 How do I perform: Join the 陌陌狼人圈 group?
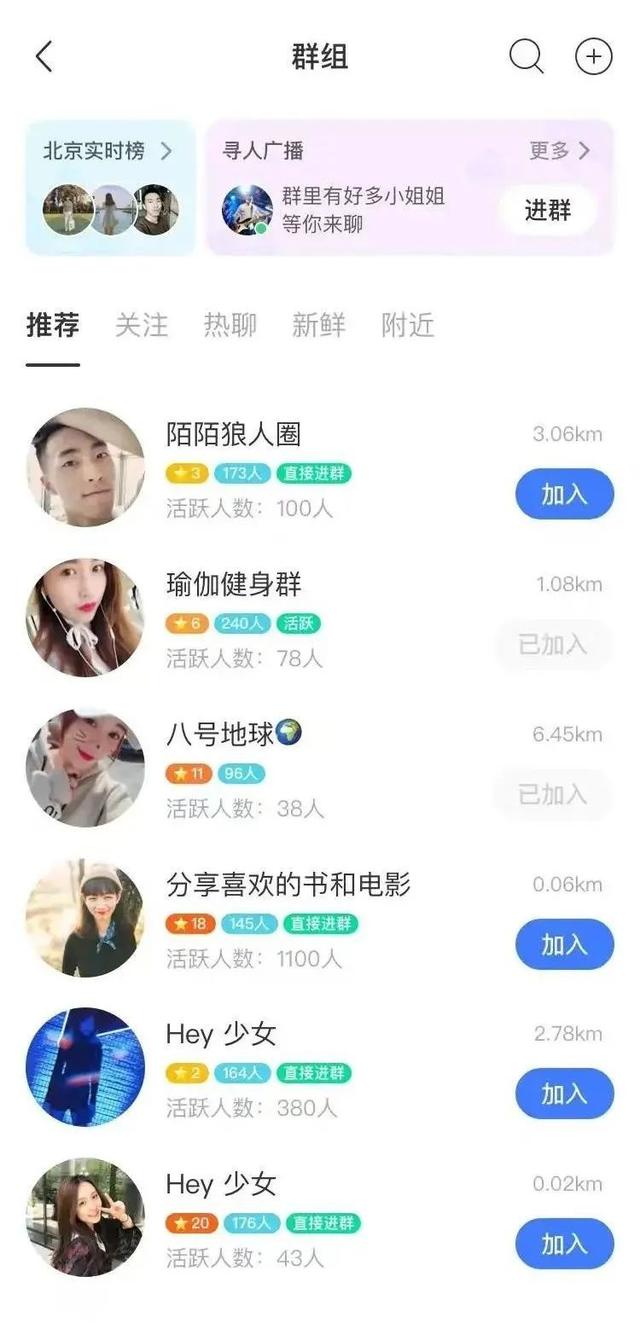coord(564,494)
